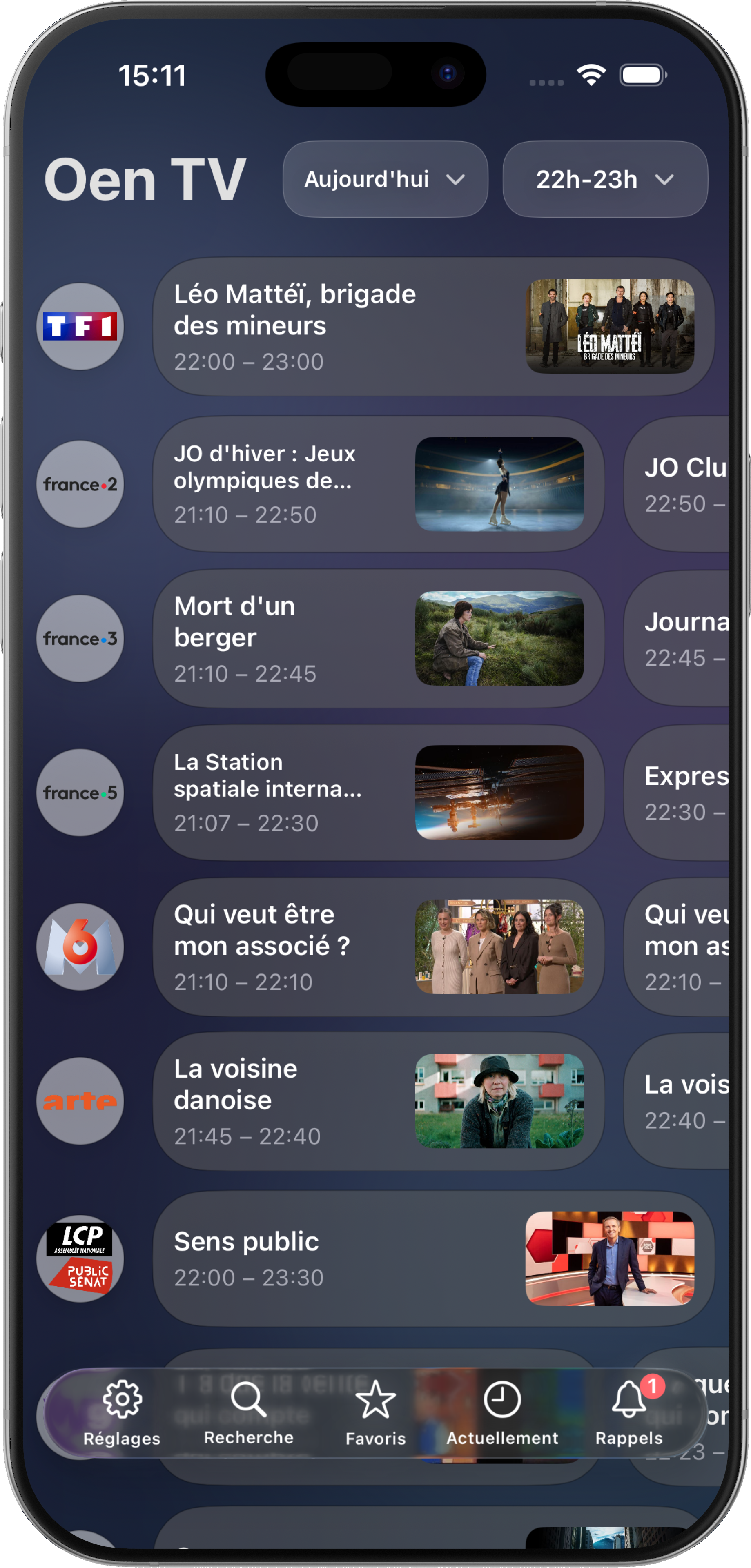The image size is (751, 1568).
Task: Expand the 22h-23h time slot picker
Action: 605,180
